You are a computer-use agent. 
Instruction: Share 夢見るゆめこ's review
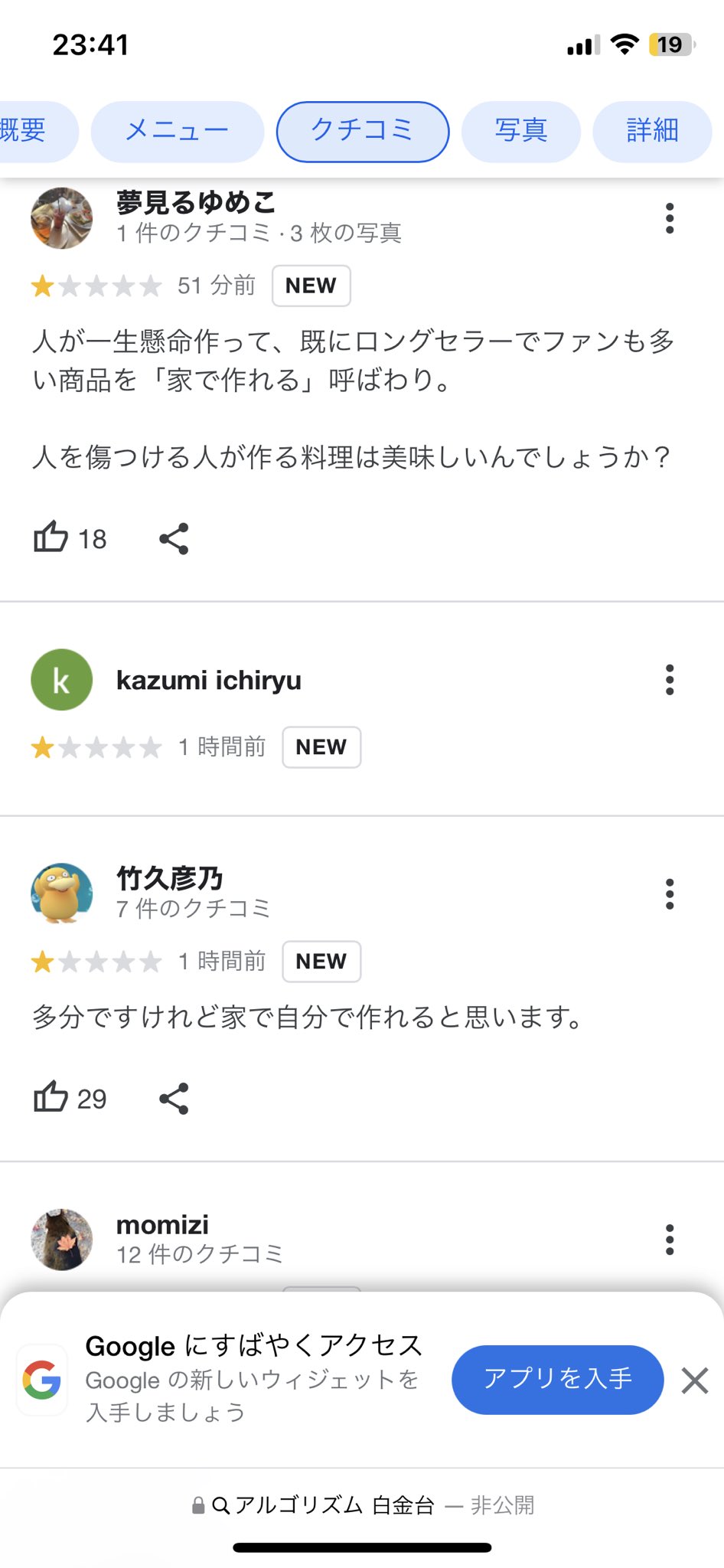point(174,539)
